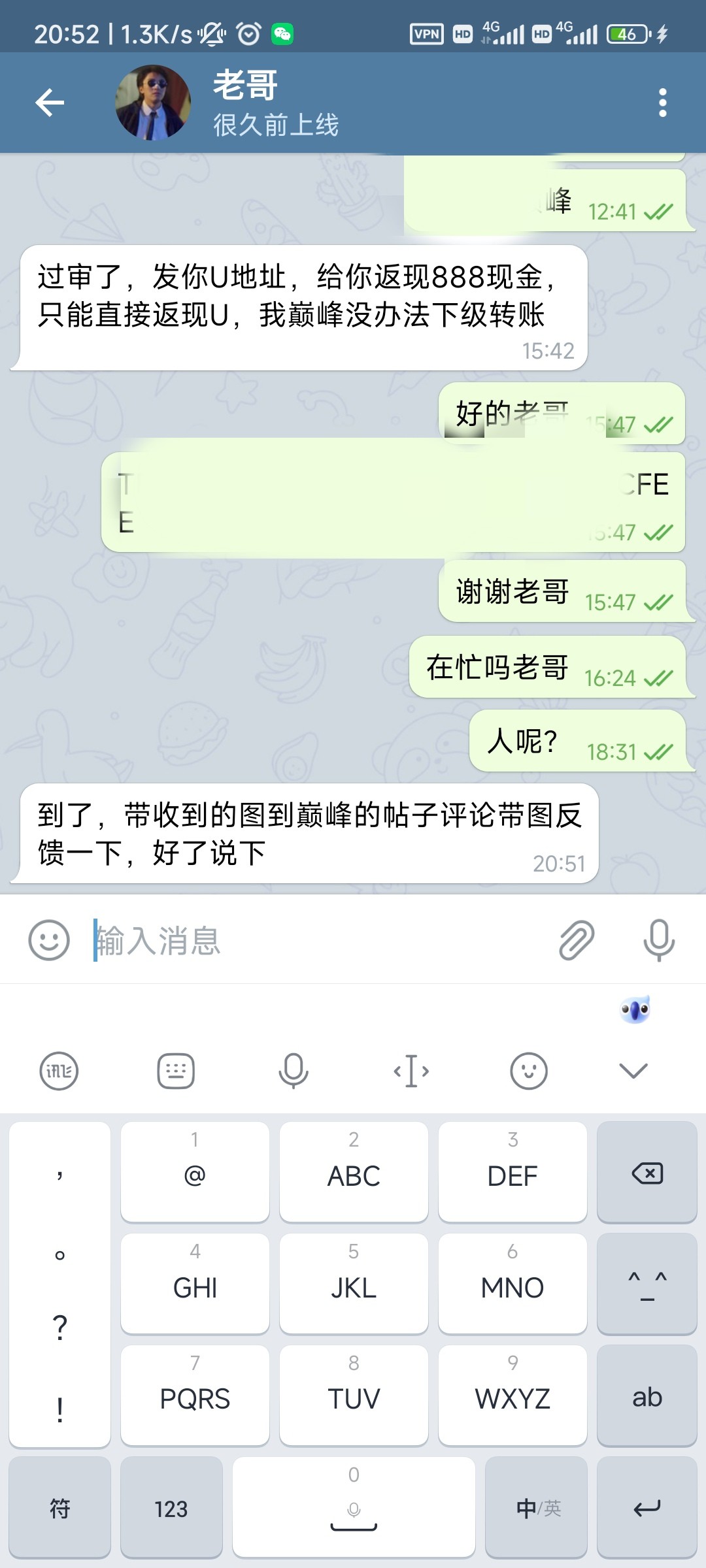Start keyboard voice input from toolbar
The width and height of the screenshot is (706, 1568).
294,1071
